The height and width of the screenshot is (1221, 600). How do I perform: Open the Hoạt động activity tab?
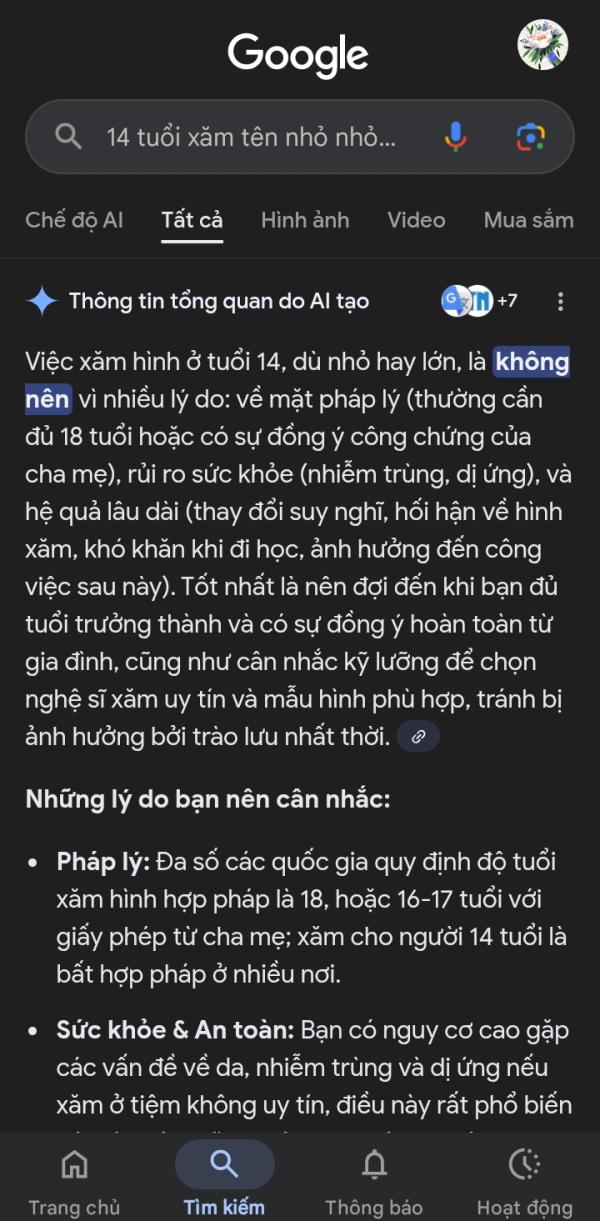[524, 1178]
